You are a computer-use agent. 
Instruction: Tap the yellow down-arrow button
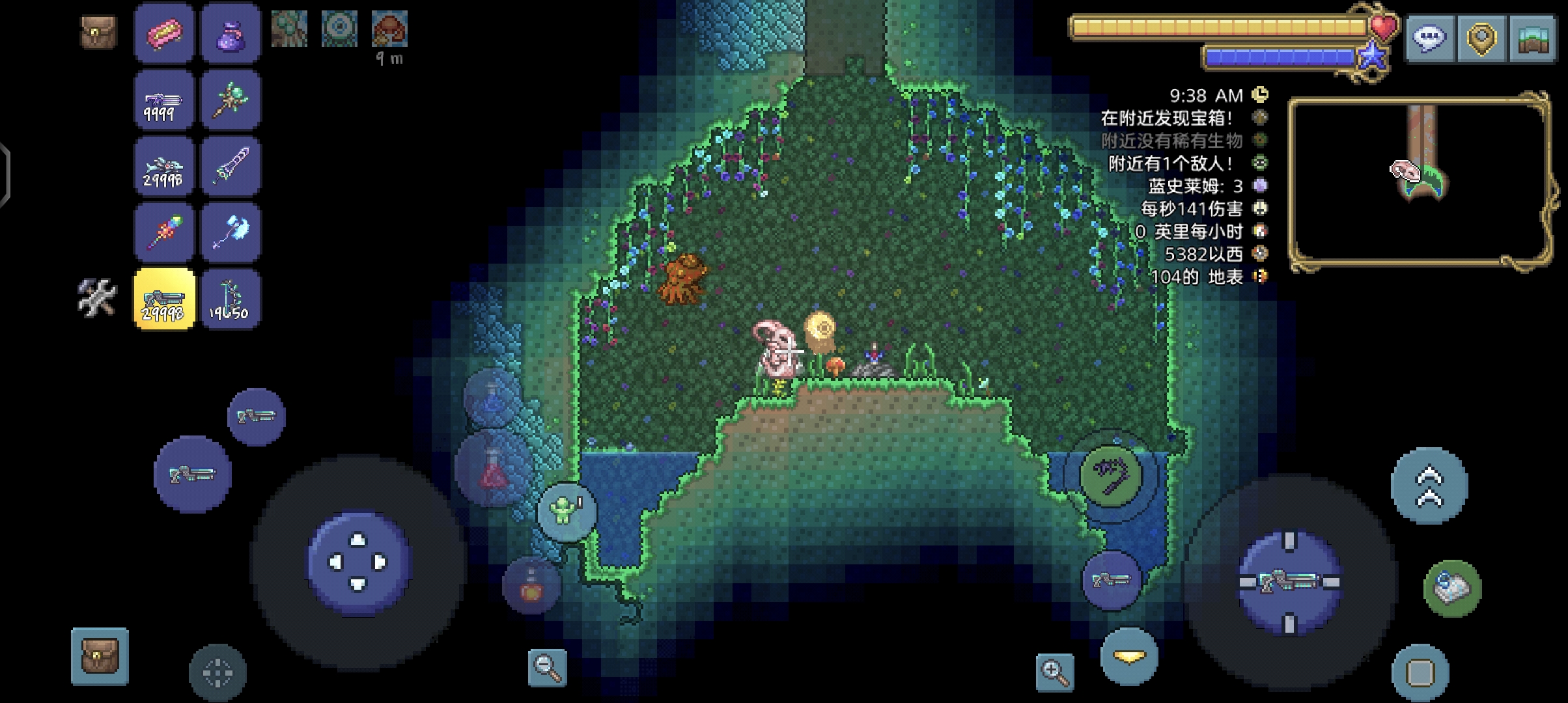point(1128,657)
